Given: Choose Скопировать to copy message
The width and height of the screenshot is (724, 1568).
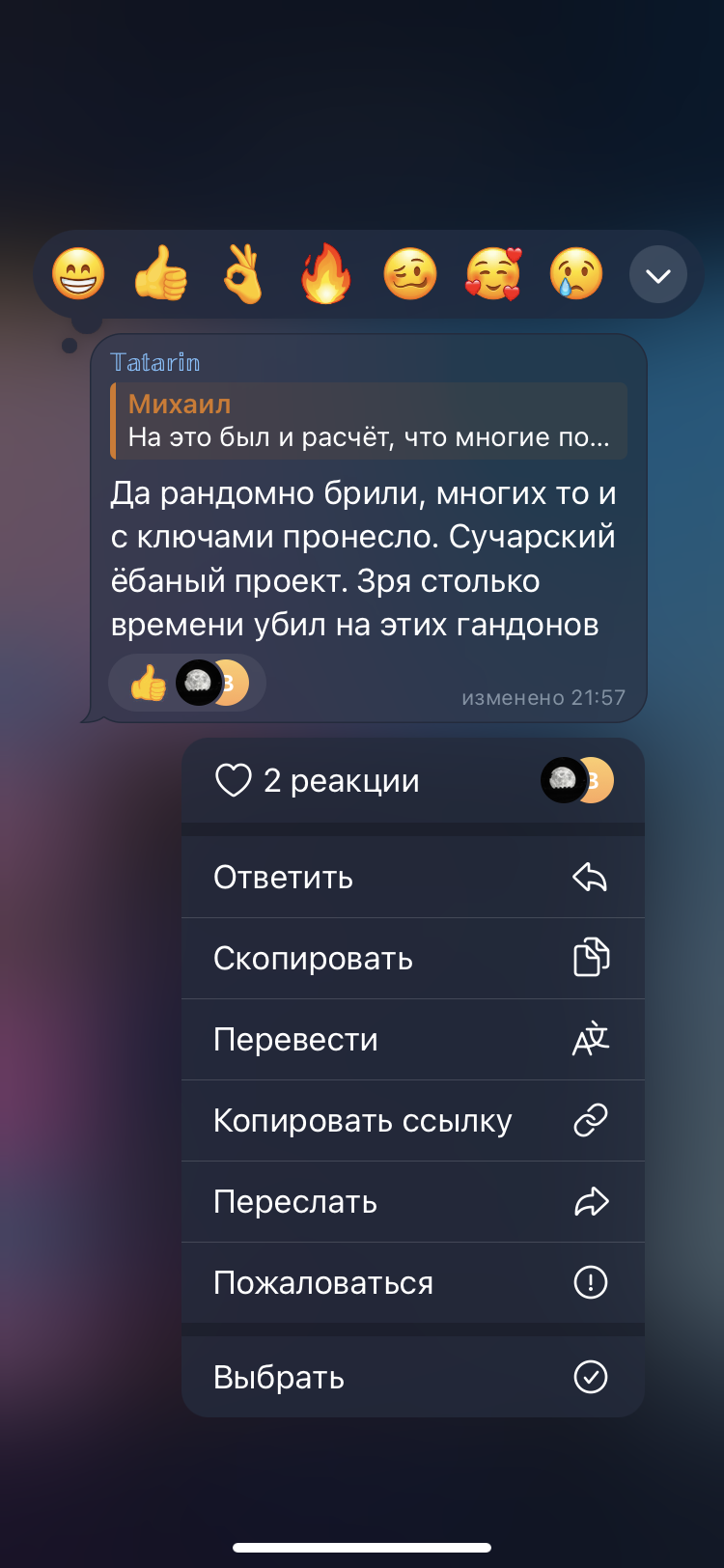Looking at the screenshot, I should pos(412,958).
